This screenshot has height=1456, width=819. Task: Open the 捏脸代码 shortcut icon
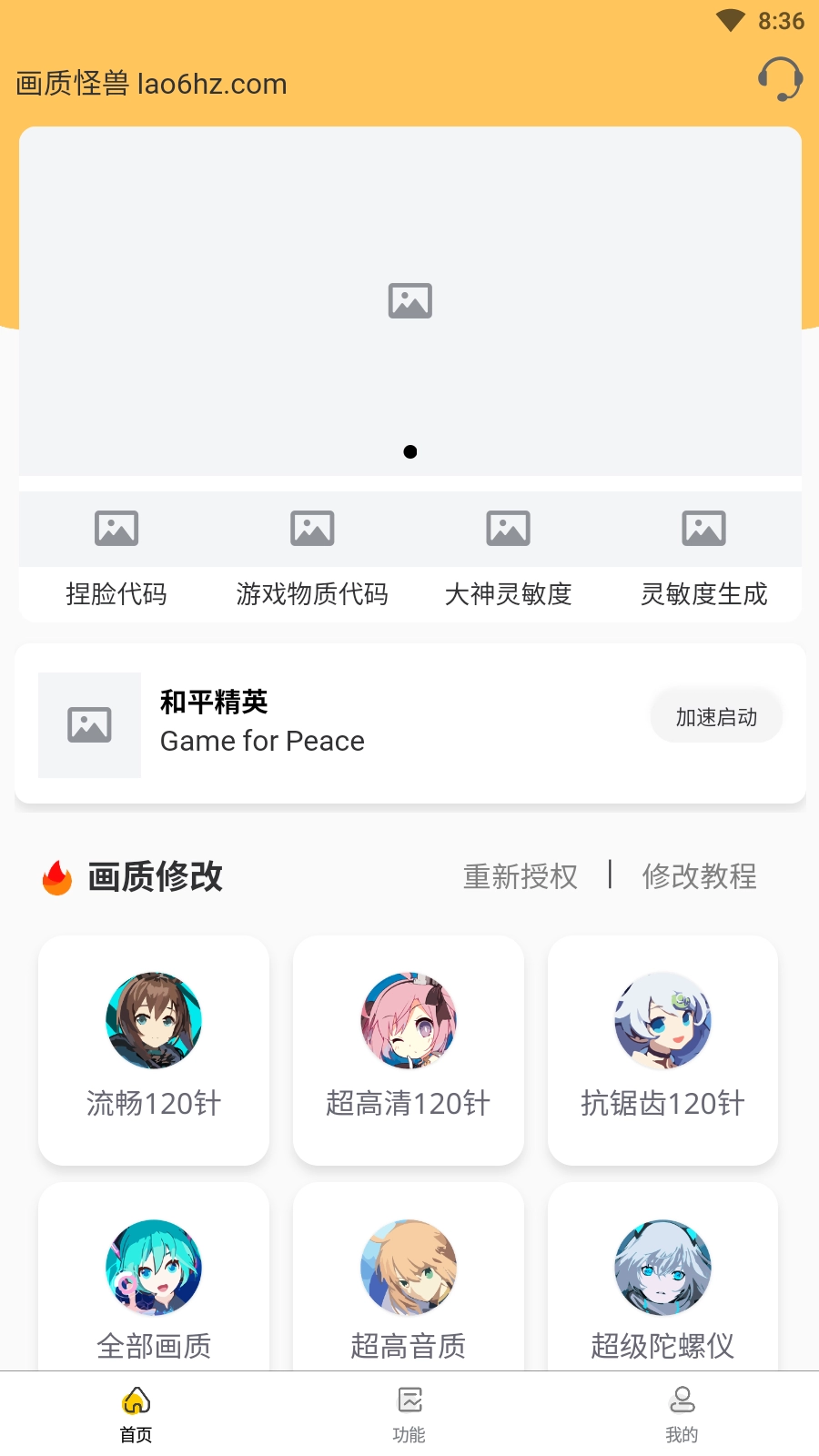pyautogui.click(x=116, y=528)
